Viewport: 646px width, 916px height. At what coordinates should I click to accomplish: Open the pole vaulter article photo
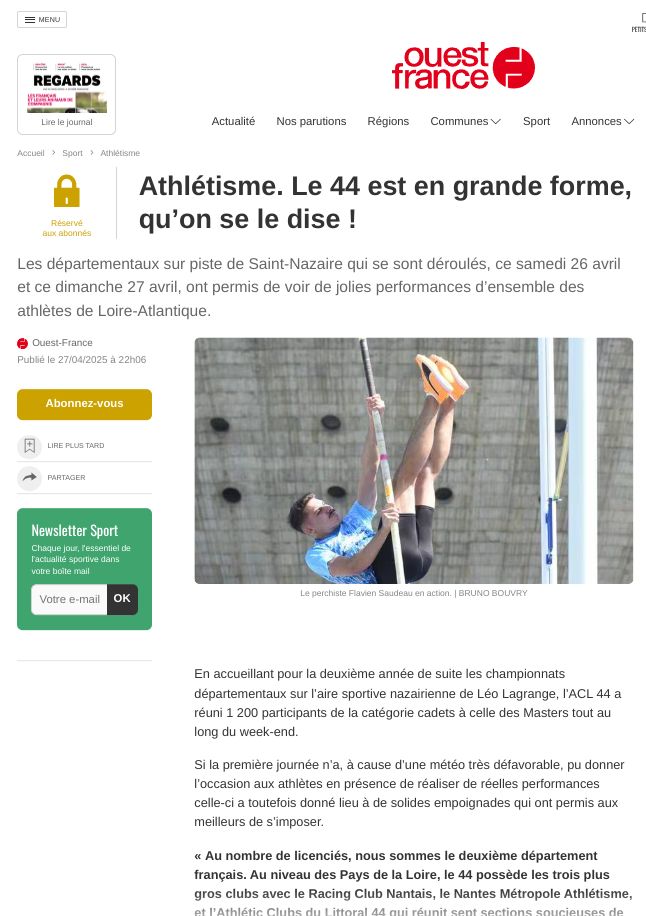[x=413, y=460]
